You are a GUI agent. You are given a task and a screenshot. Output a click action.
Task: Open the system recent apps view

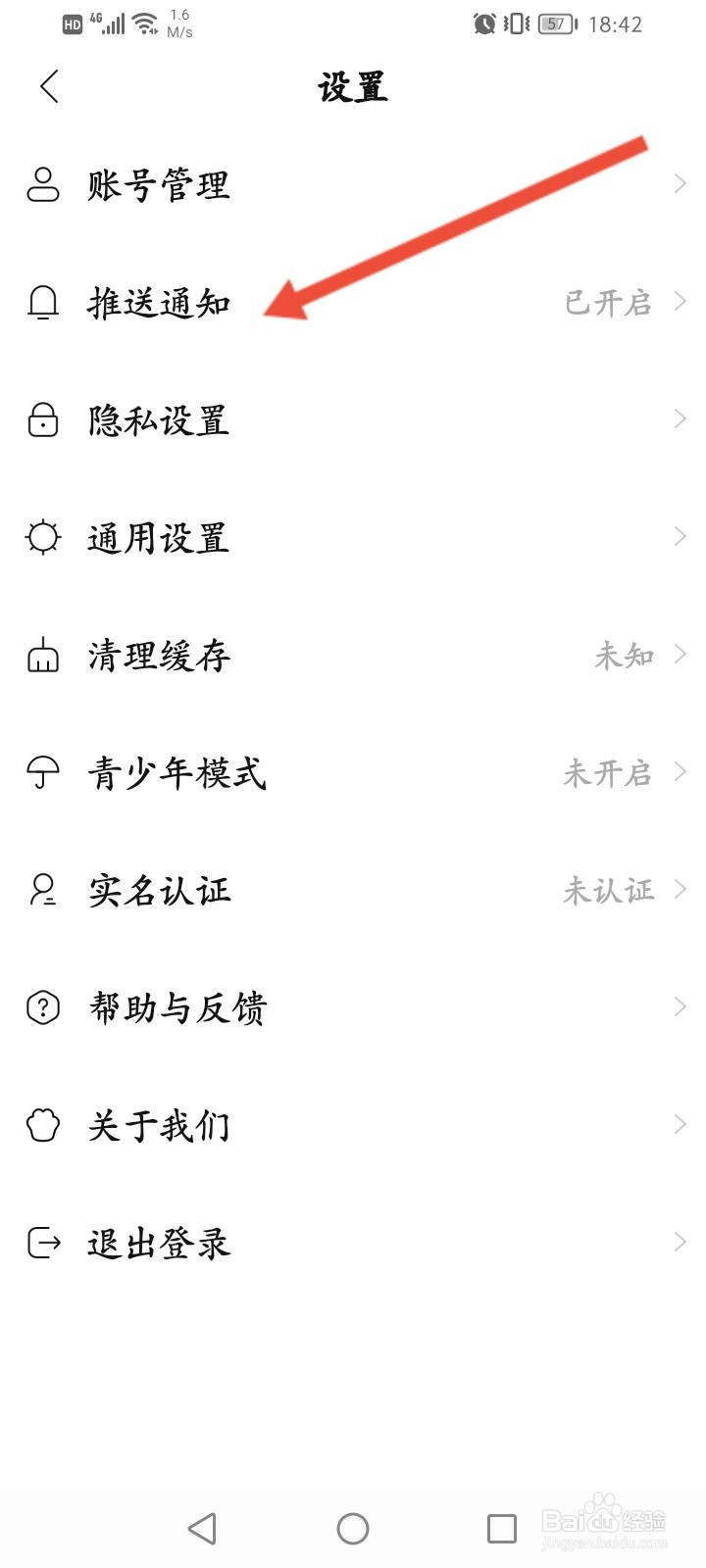point(502,1529)
